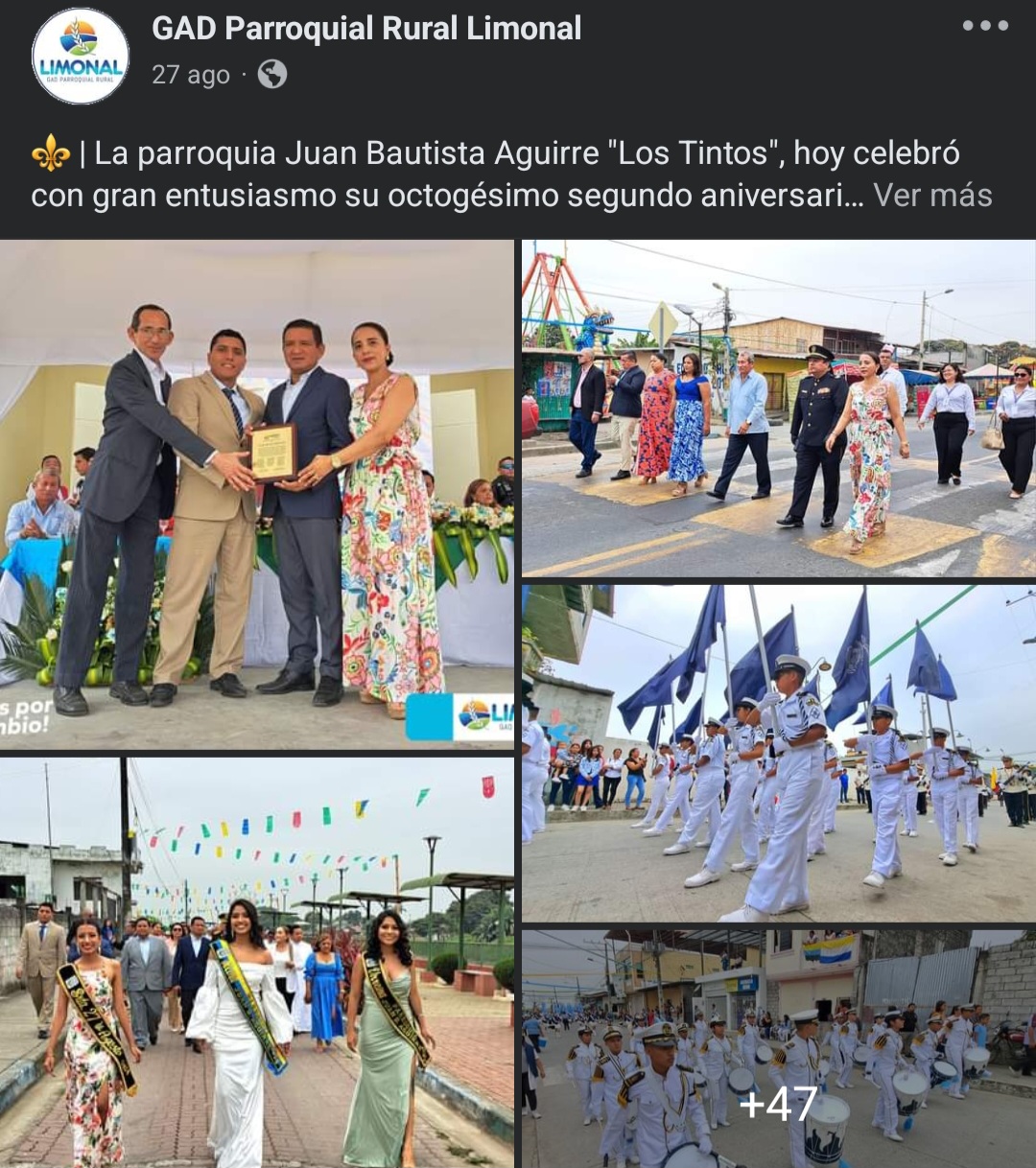Image resolution: width=1036 pixels, height=1168 pixels.
Task: Tap the Limonal profile picture
Action: click(x=81, y=56)
